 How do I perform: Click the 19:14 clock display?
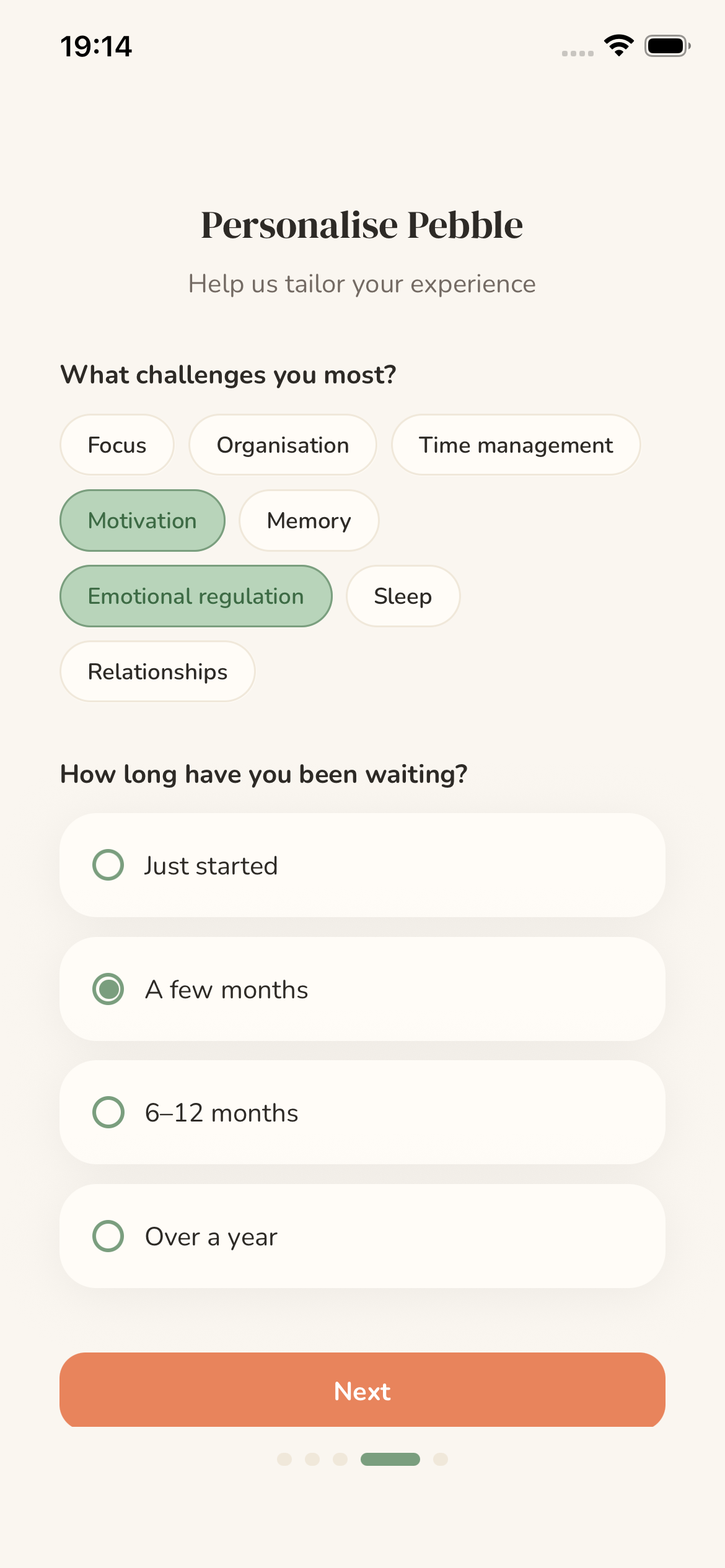click(96, 45)
